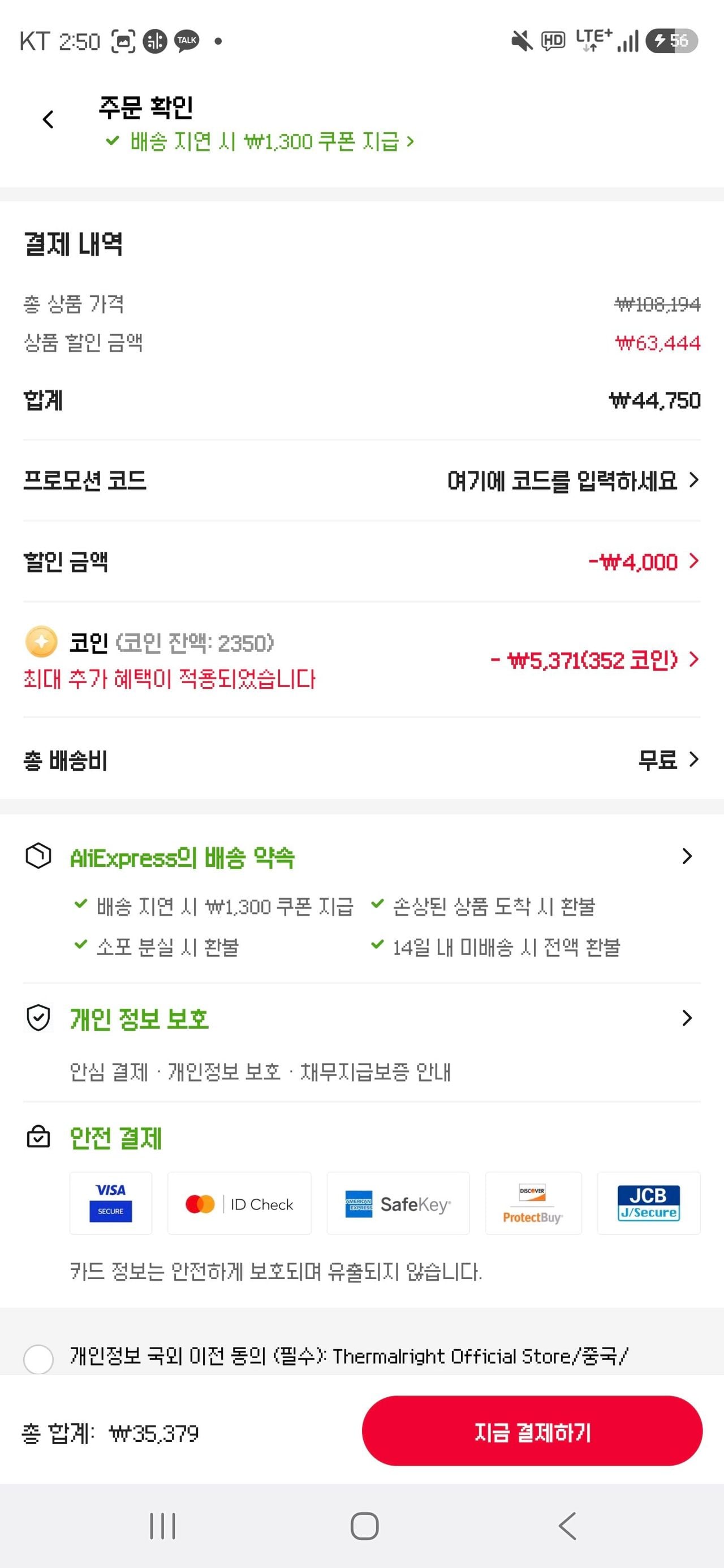The image size is (724, 1568).
Task: Open the system recent apps button
Action: [x=162, y=1526]
